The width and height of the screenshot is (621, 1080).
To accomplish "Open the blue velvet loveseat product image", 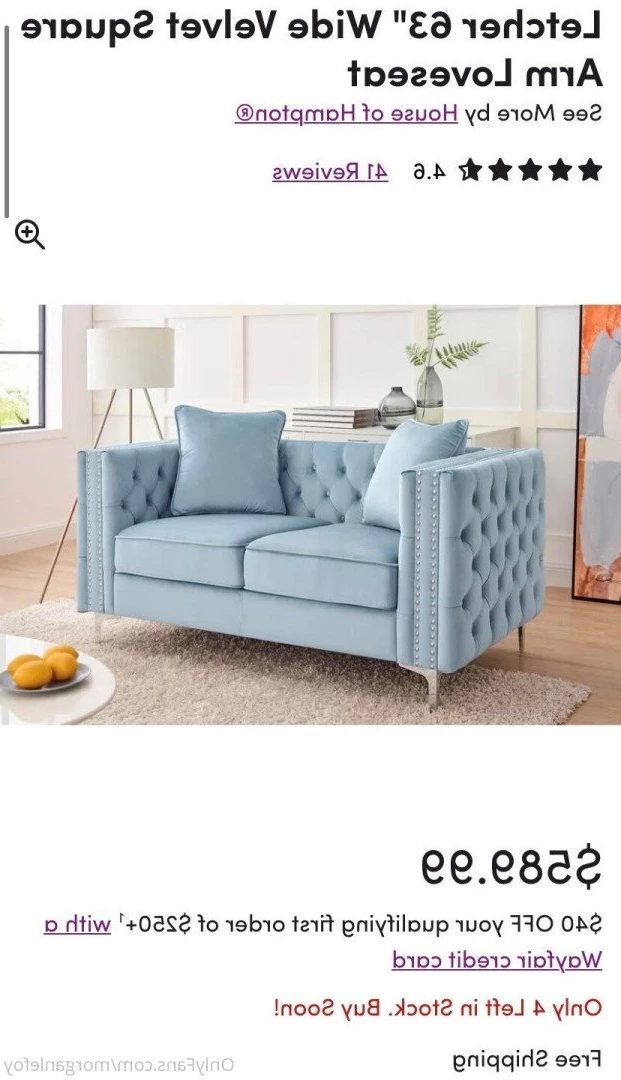I will pyautogui.click(x=310, y=514).
